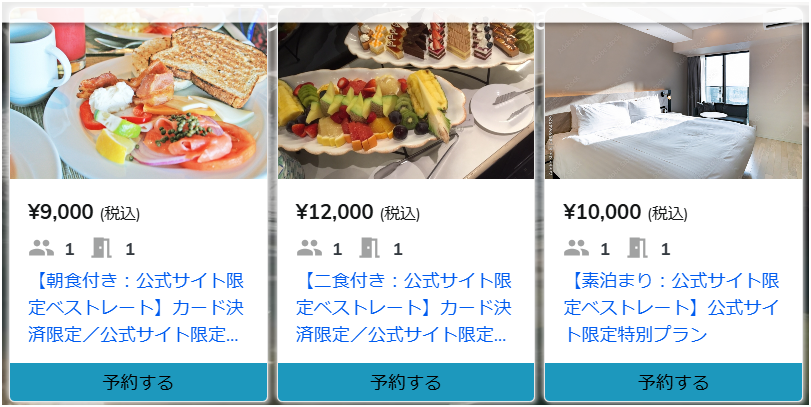Reserve the ¥10,000 room-only plan
The height and width of the screenshot is (407, 811).
click(673, 382)
